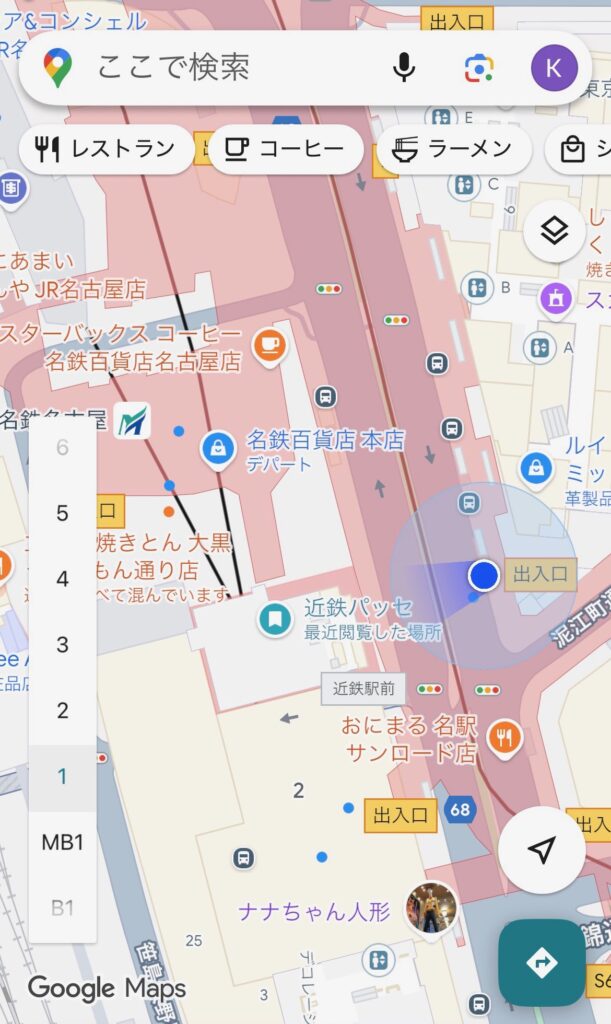611x1024 pixels.
Task: Switch indoor map to floor 4
Action: point(62,579)
